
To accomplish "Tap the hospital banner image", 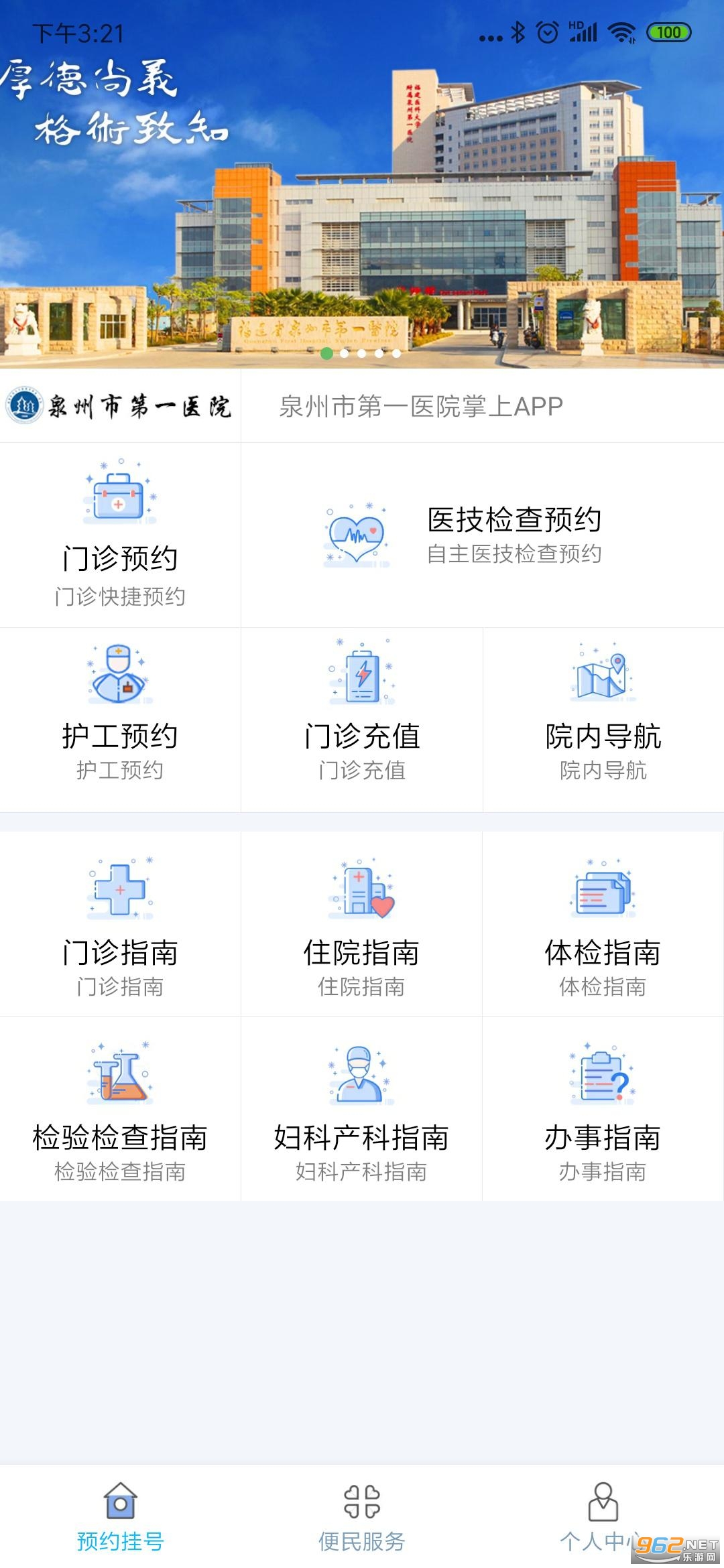I will coord(362,201).
